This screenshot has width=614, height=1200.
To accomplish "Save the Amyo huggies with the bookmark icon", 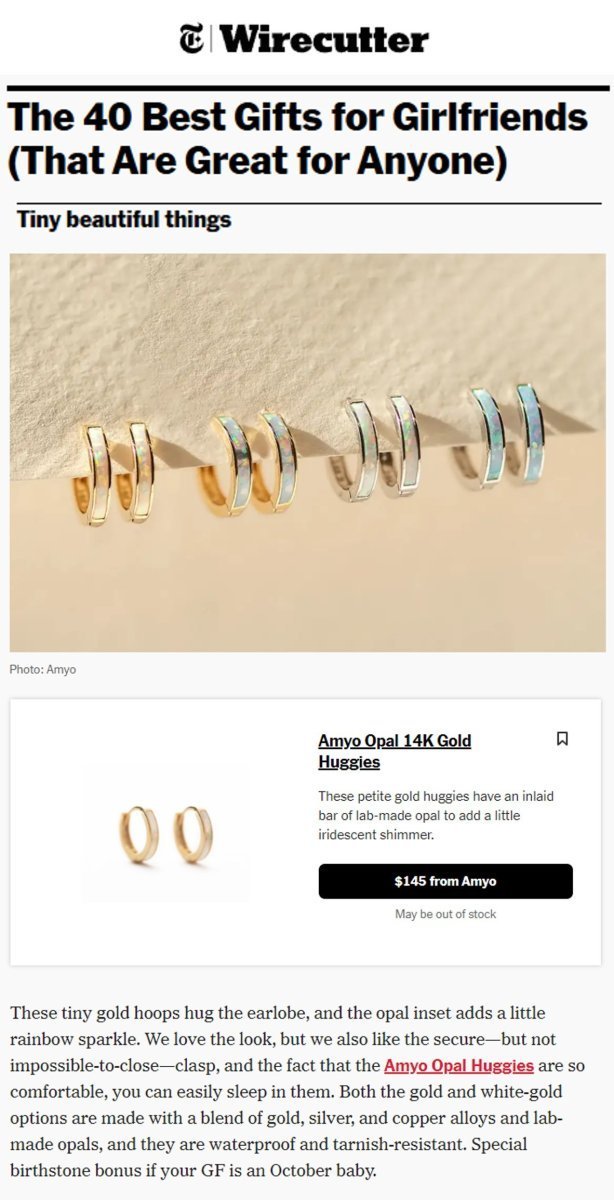I will 562,739.
